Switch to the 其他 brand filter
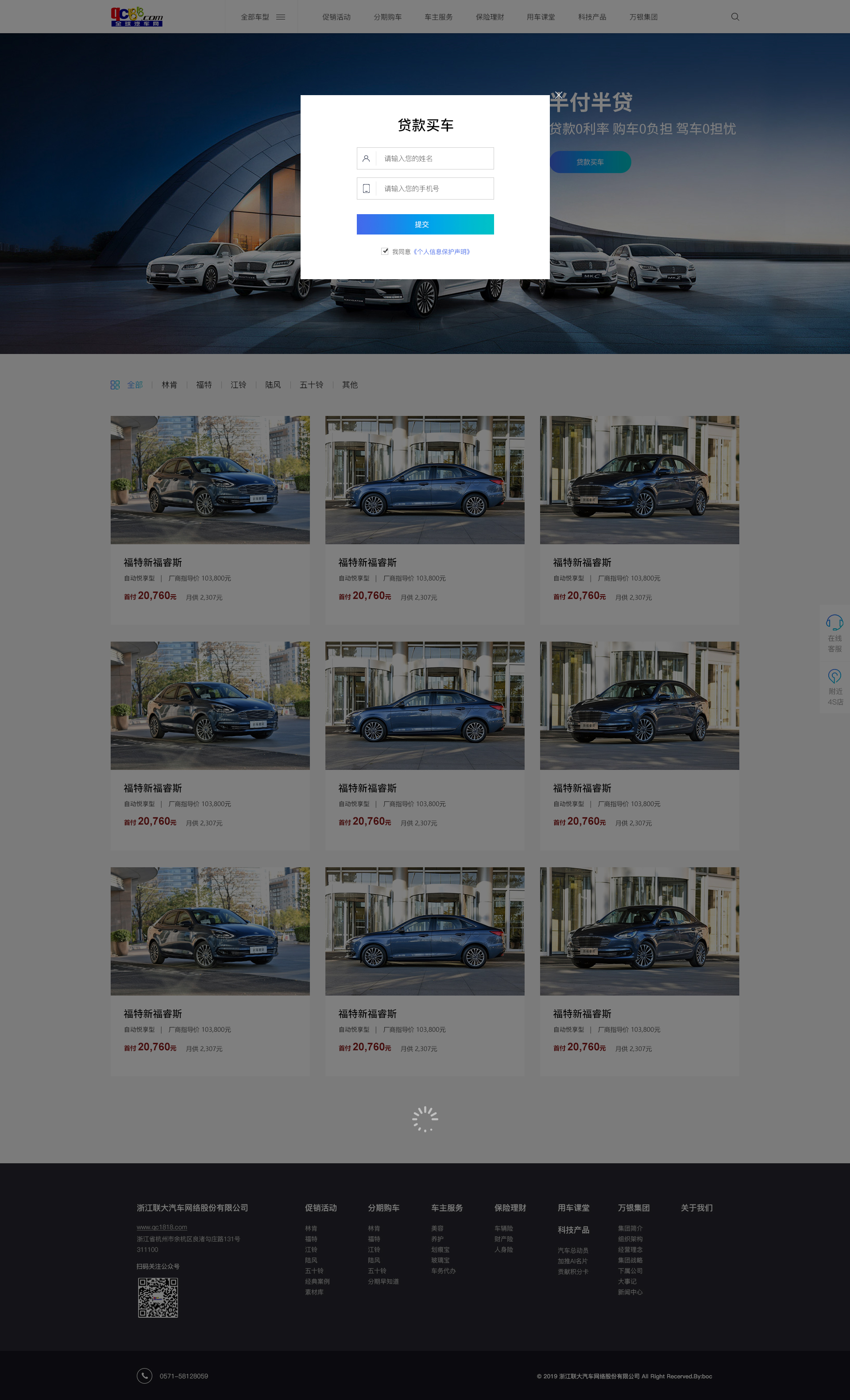Image resolution: width=850 pixels, height=1400 pixels. (350, 385)
